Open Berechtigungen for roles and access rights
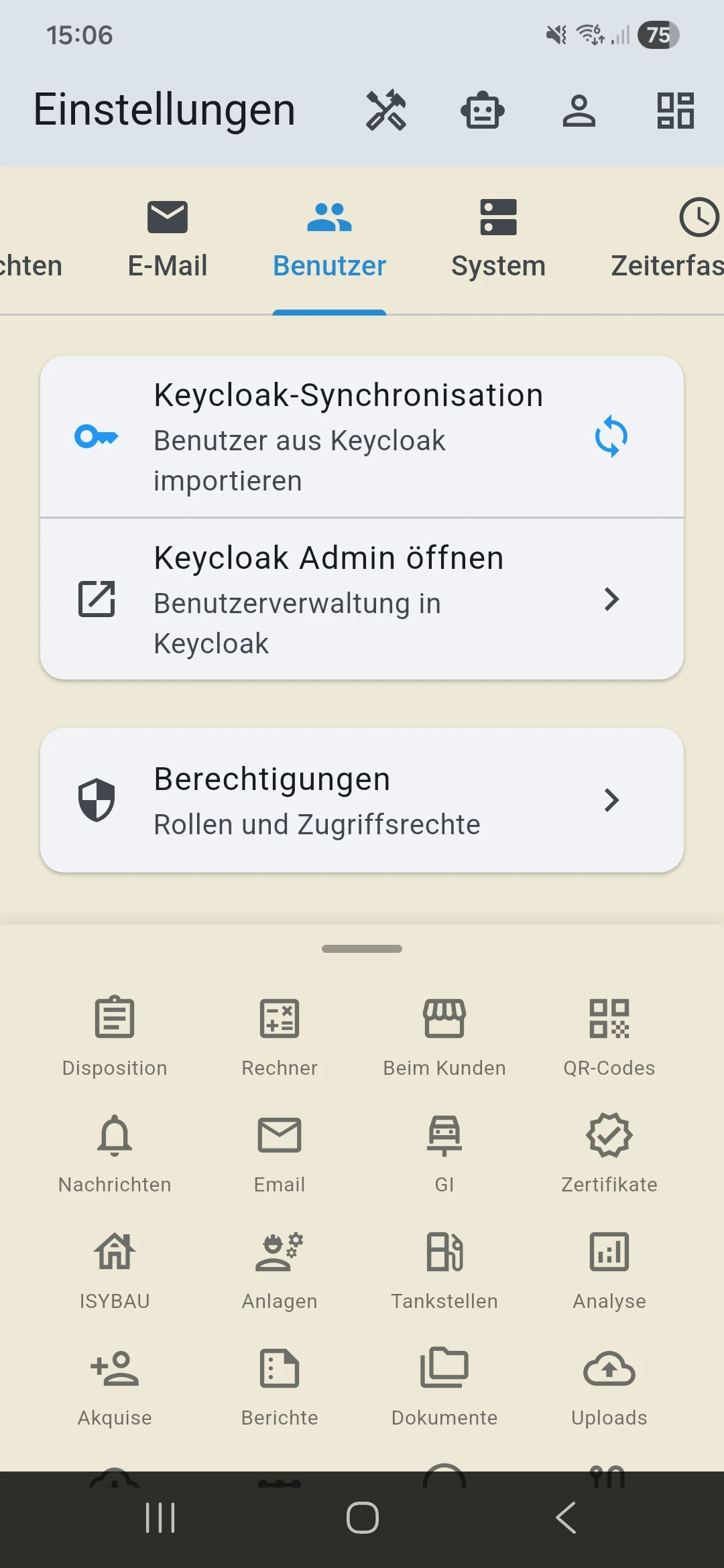This screenshot has height=1568, width=724. 362,800
